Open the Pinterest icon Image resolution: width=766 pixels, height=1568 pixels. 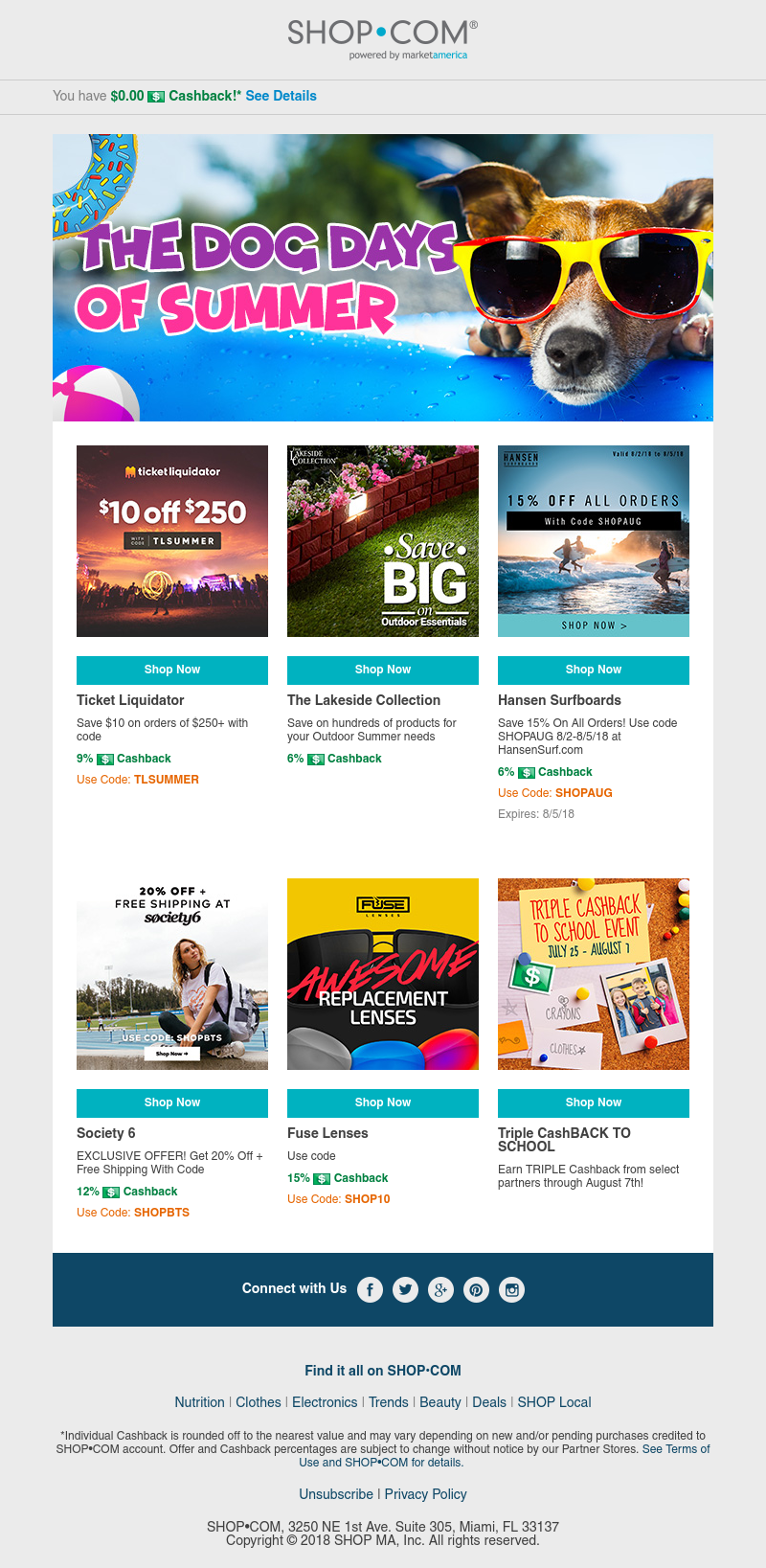point(476,1289)
